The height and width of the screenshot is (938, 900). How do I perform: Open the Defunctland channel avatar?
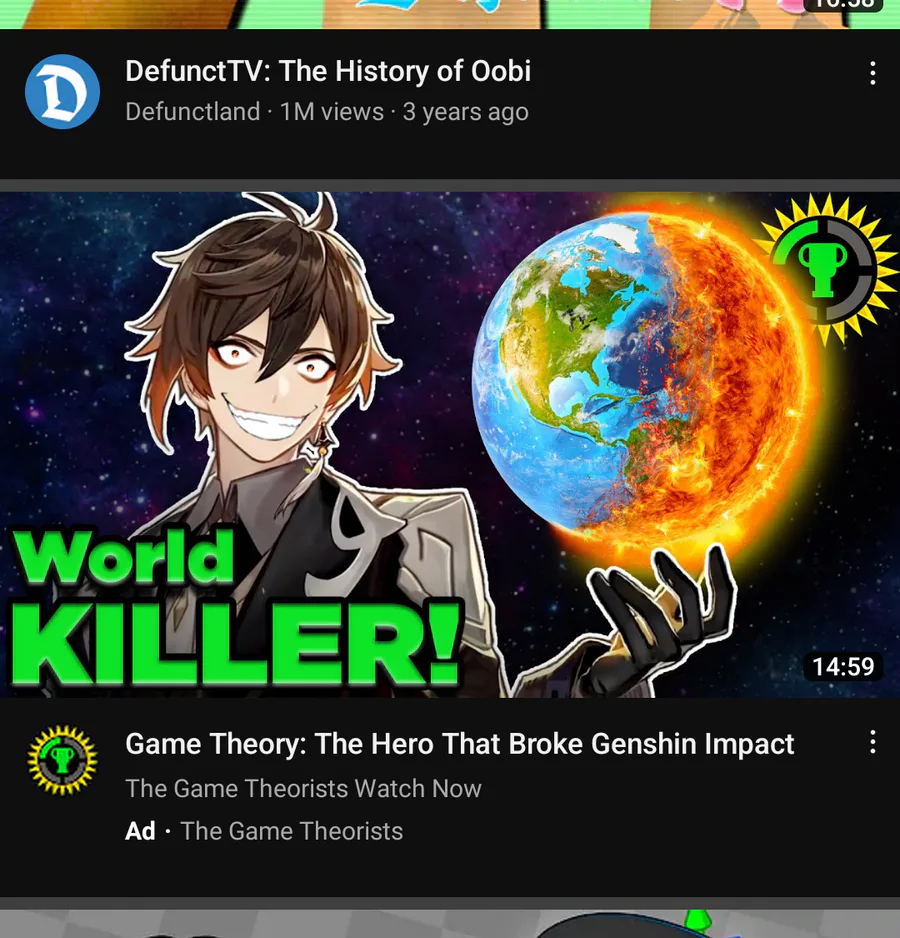62,92
